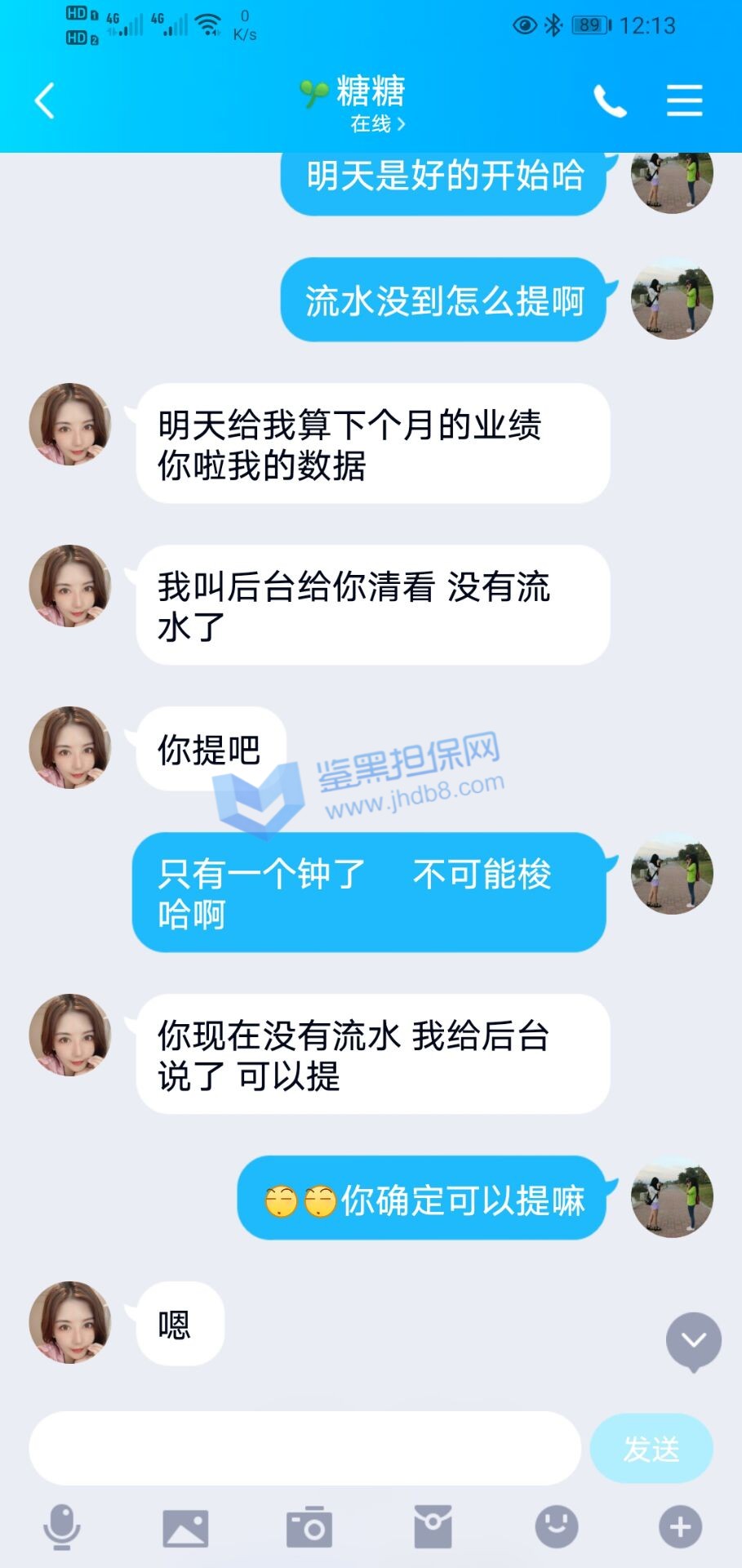This screenshot has height=1568, width=742.
Task: View 糖糖's avatar next to 你提吧
Action: pos(70,747)
